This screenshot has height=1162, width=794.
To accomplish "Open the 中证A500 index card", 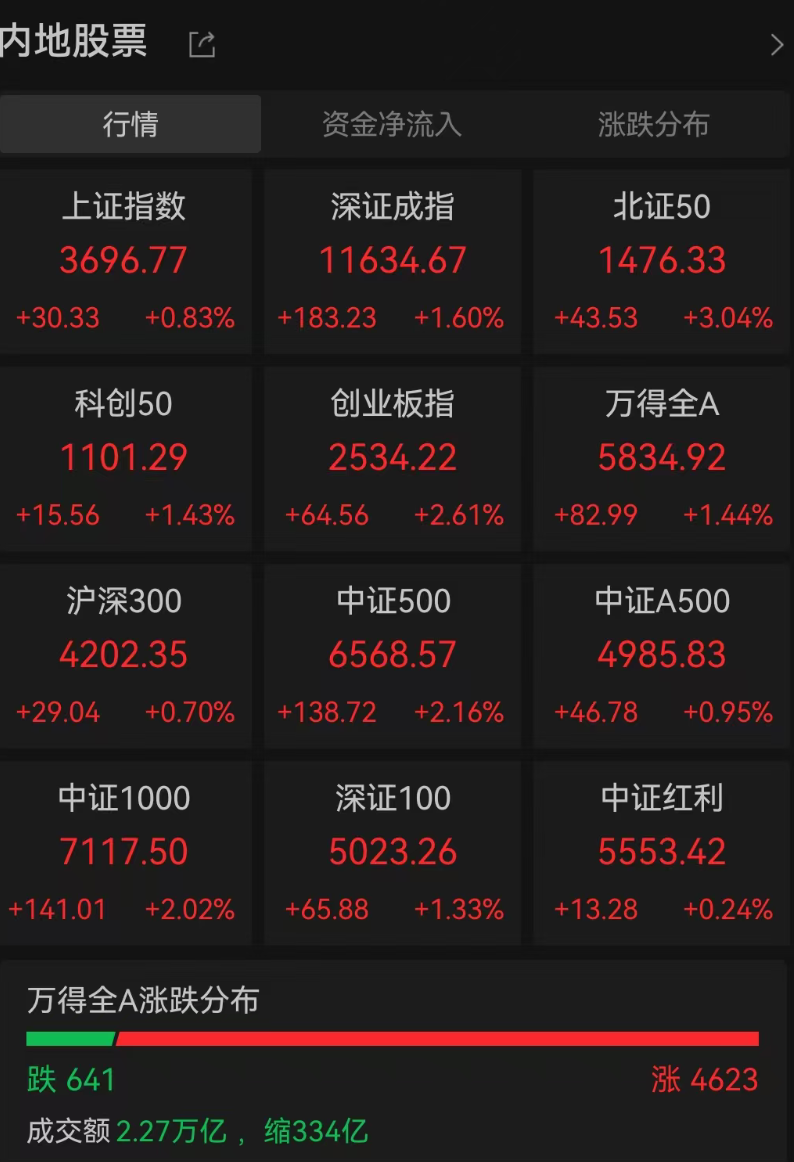I will coord(662,655).
